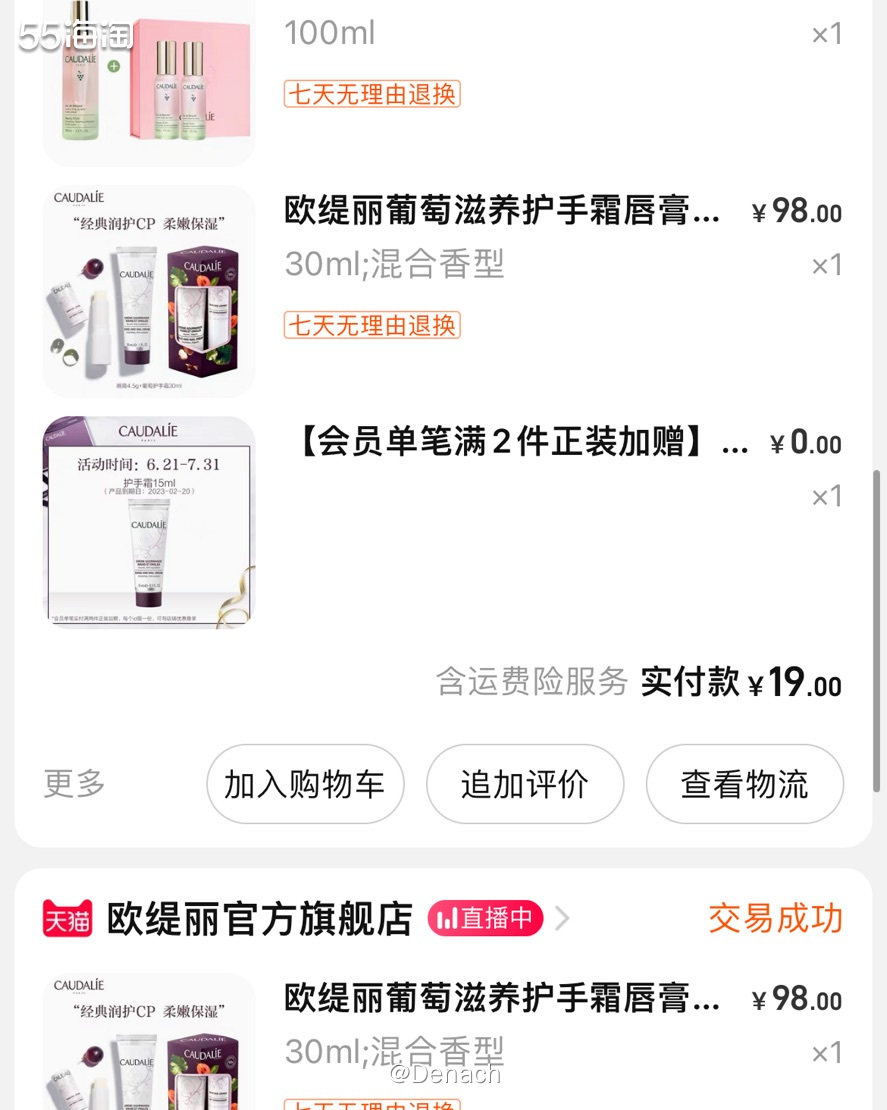Tap the 查看物流 button
The width and height of the screenshot is (887, 1110).
click(x=745, y=784)
